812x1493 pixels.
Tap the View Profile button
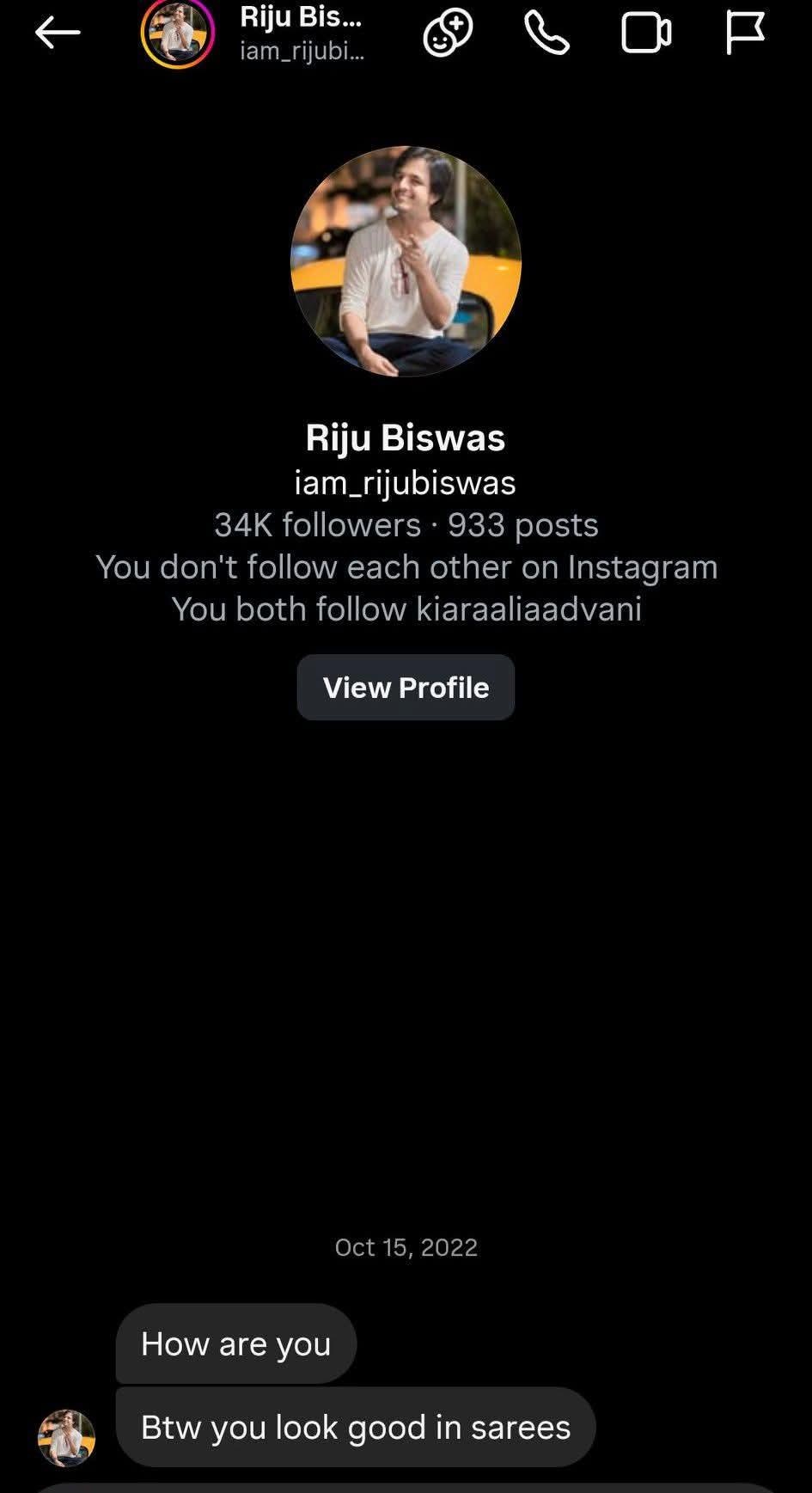click(x=406, y=687)
